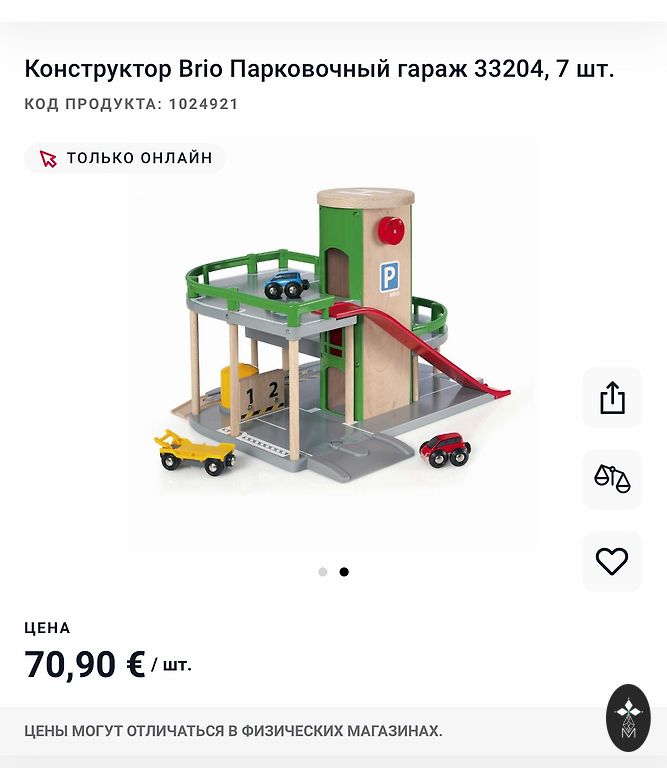This screenshot has width=667, height=768.
Task: Open the floating assistant button
Action: click(628, 717)
